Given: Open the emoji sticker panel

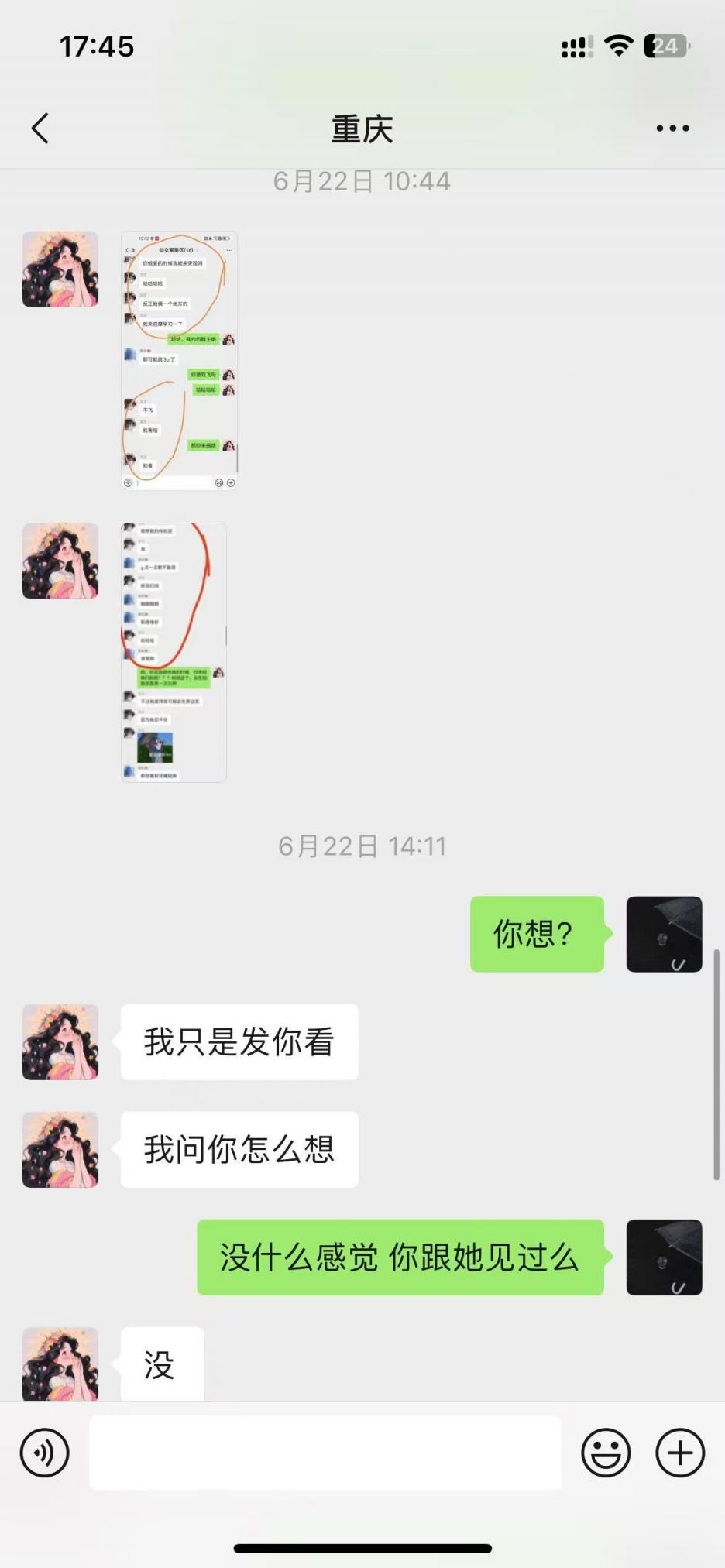Looking at the screenshot, I should (x=606, y=1453).
